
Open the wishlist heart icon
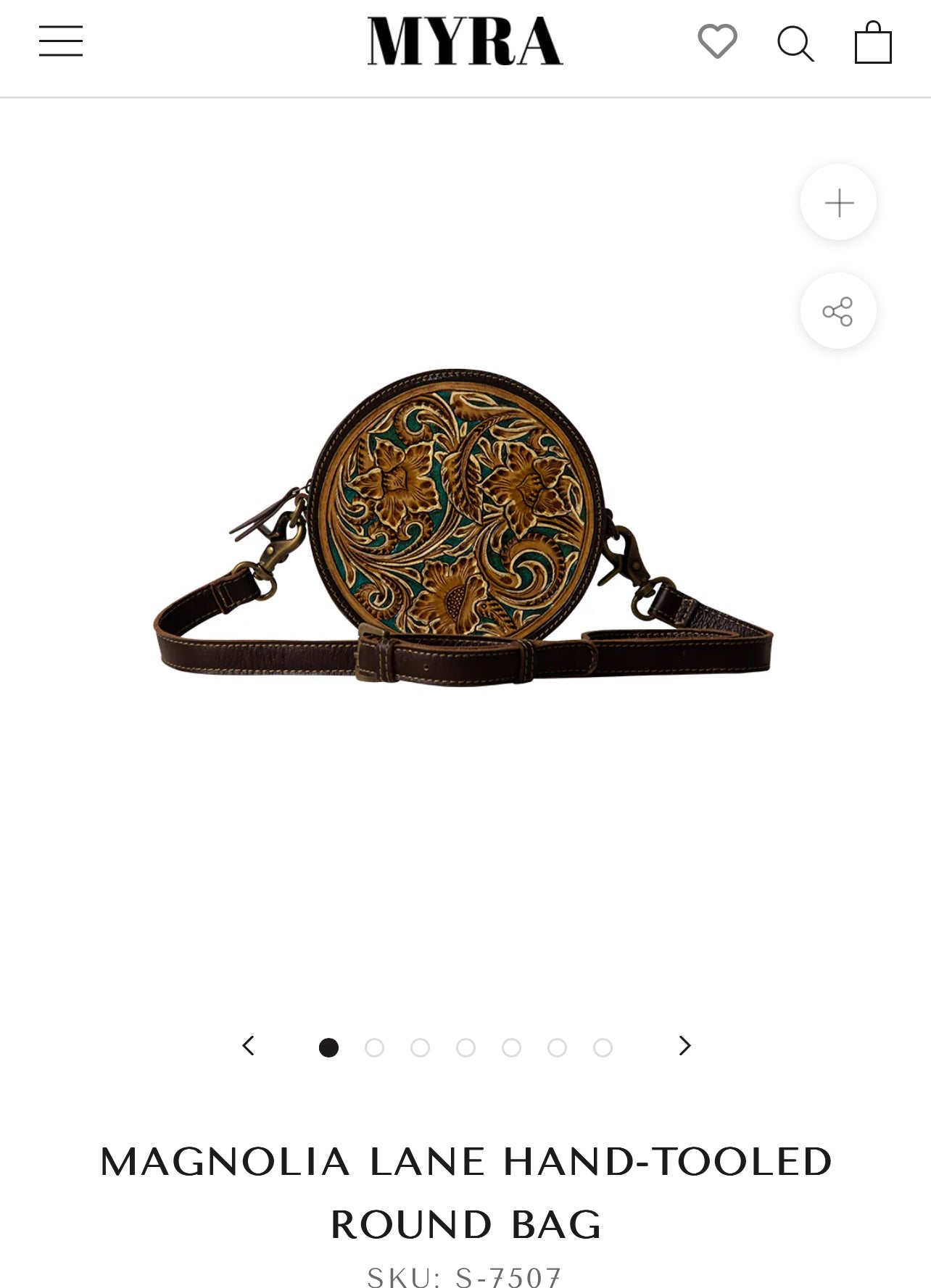point(717,41)
